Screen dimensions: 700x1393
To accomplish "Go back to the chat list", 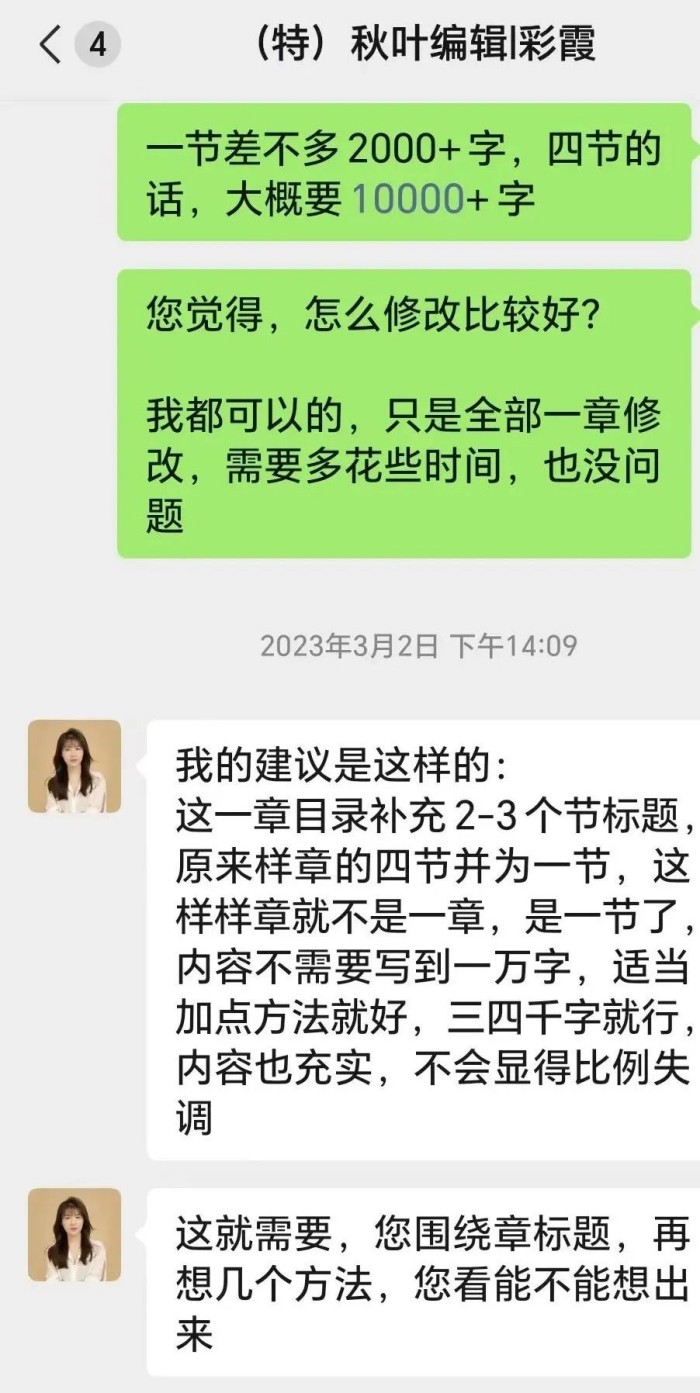I will point(50,47).
